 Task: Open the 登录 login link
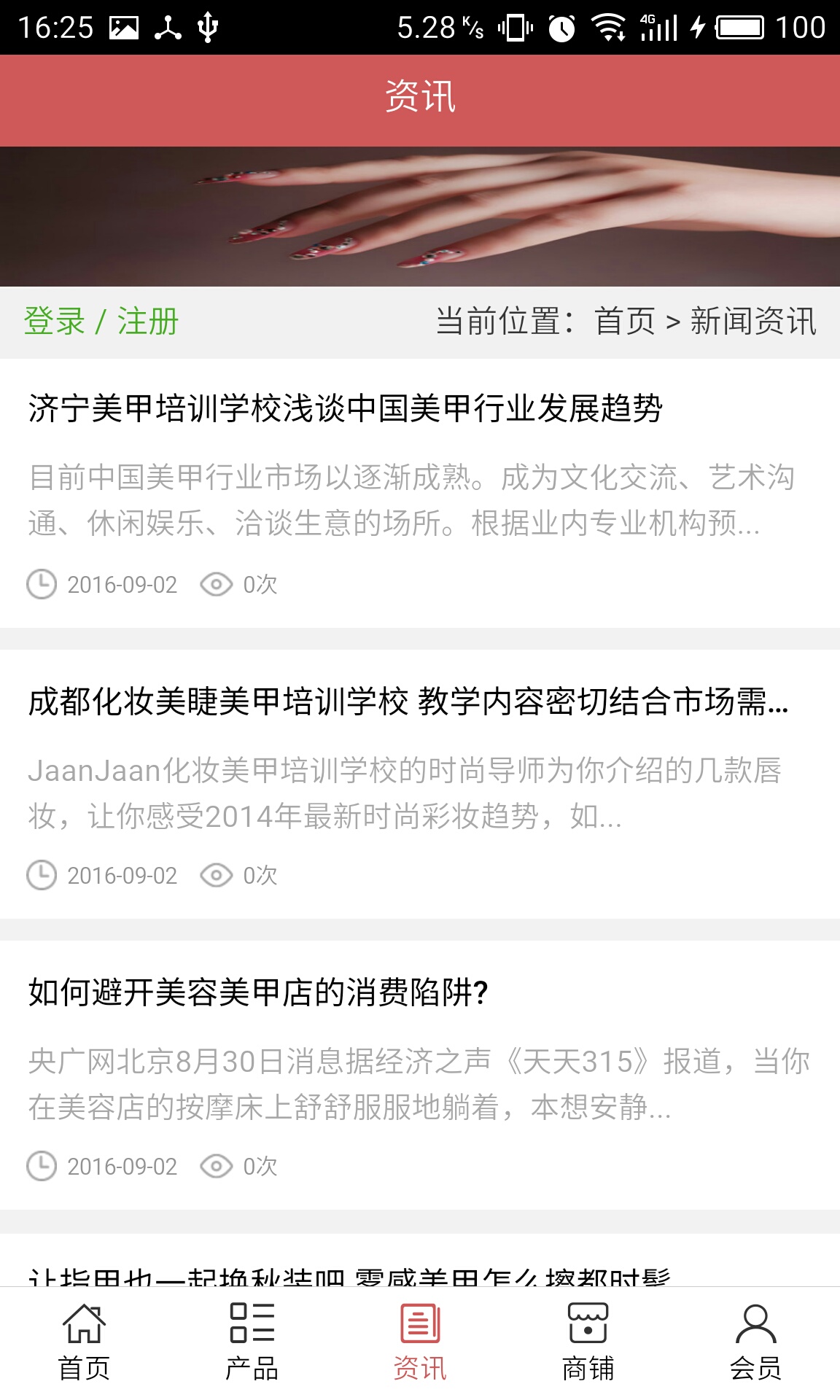point(55,322)
